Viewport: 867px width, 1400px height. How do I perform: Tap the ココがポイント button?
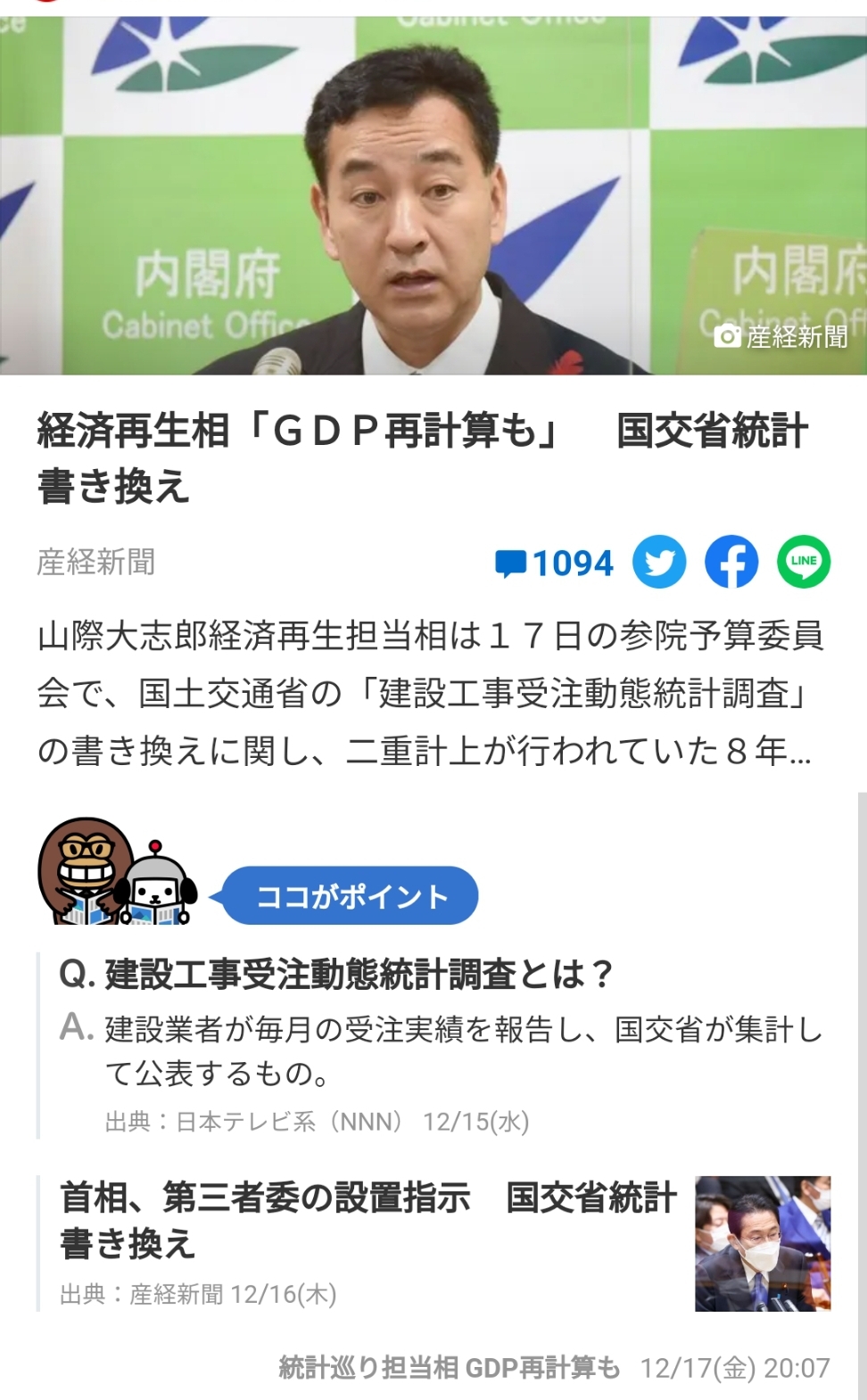(350, 895)
